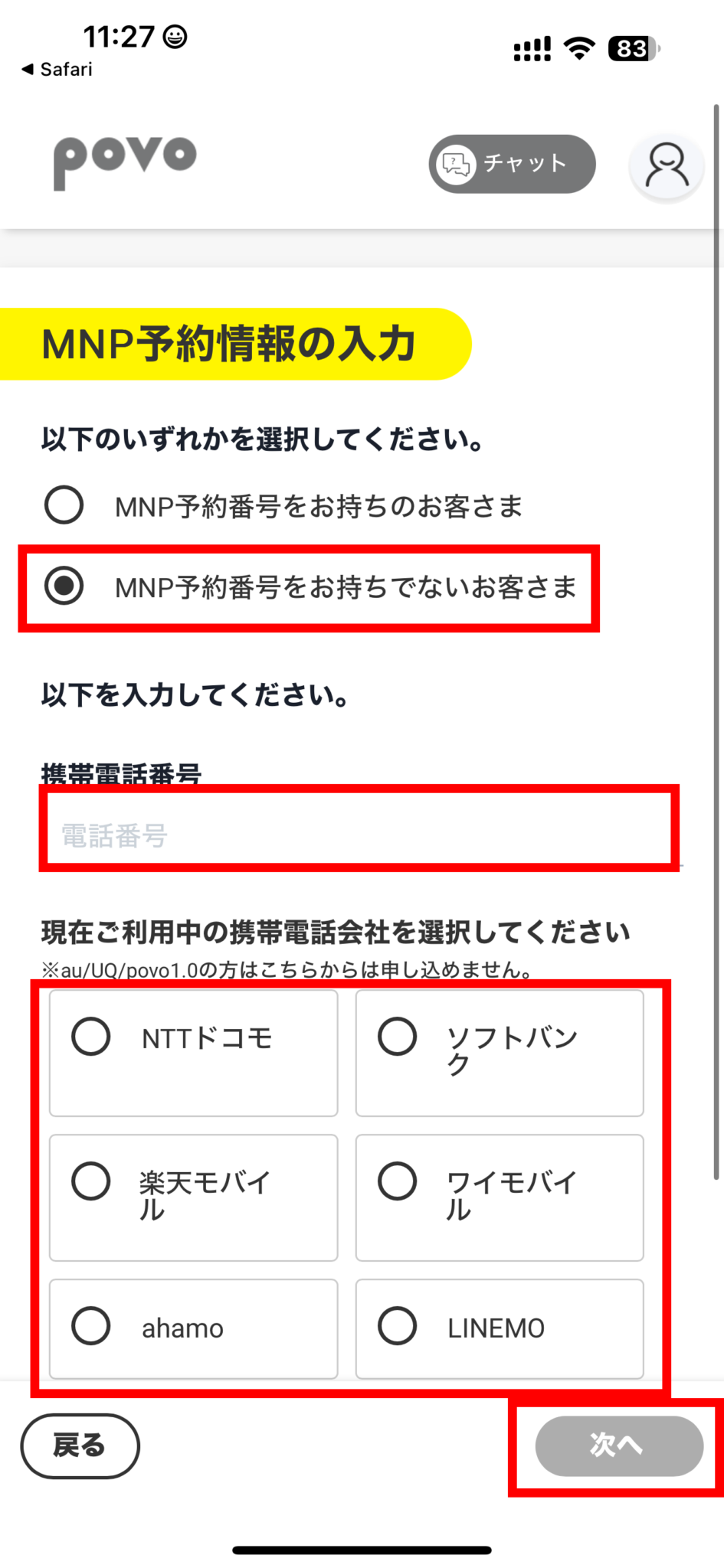This screenshot has width=724, height=1568.
Task: Open the チャット chat support icon
Action: (511, 163)
